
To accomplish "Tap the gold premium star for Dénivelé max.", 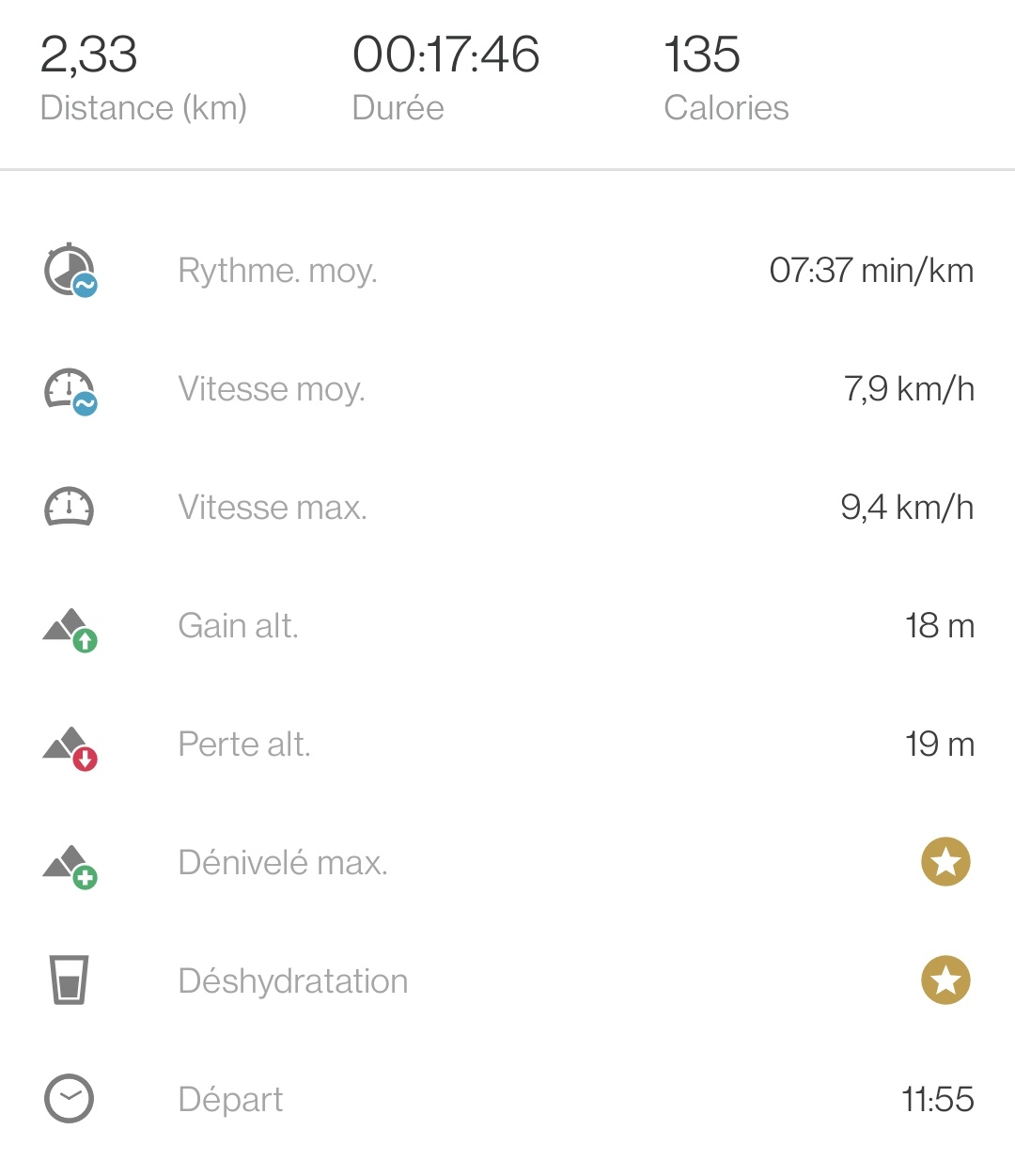I will pos(945,862).
